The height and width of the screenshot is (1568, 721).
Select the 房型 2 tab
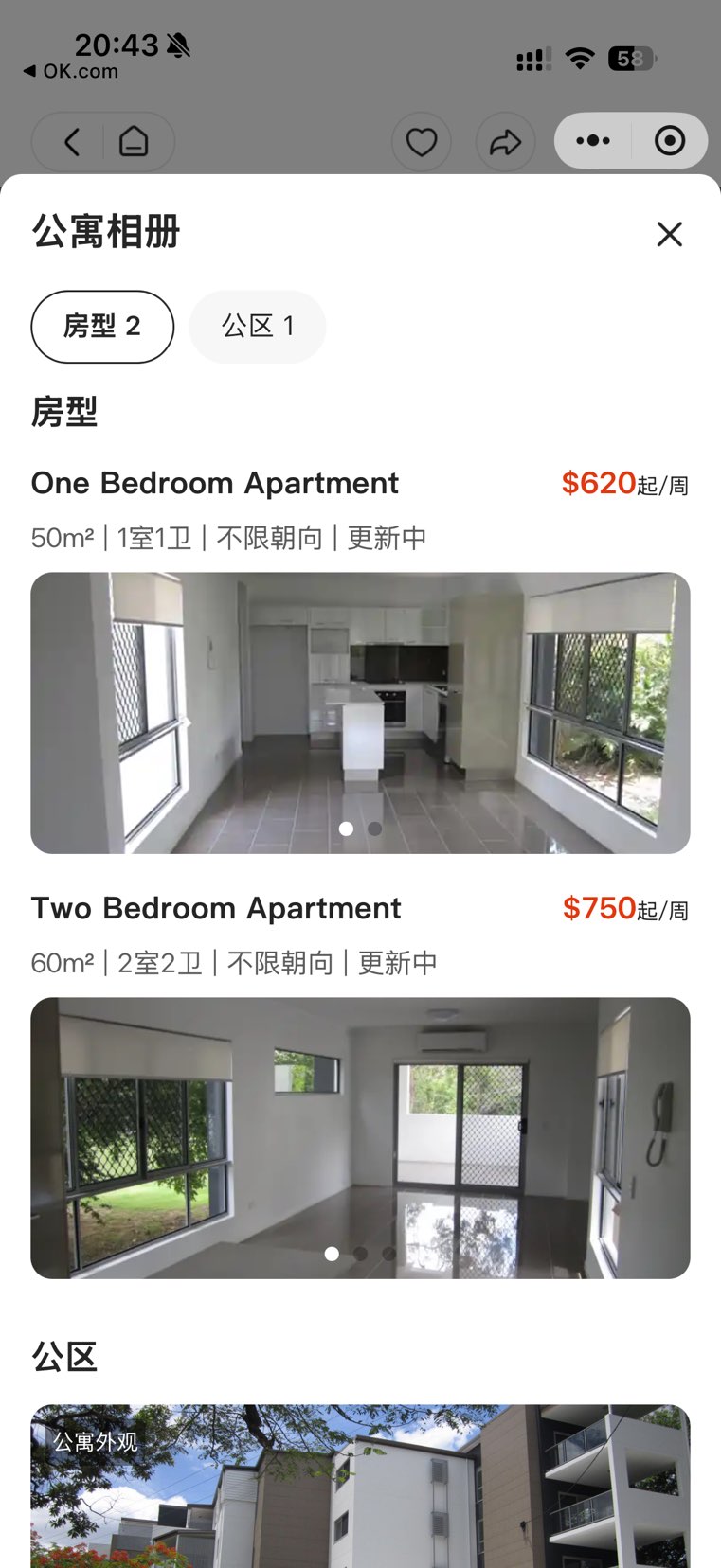coord(102,327)
